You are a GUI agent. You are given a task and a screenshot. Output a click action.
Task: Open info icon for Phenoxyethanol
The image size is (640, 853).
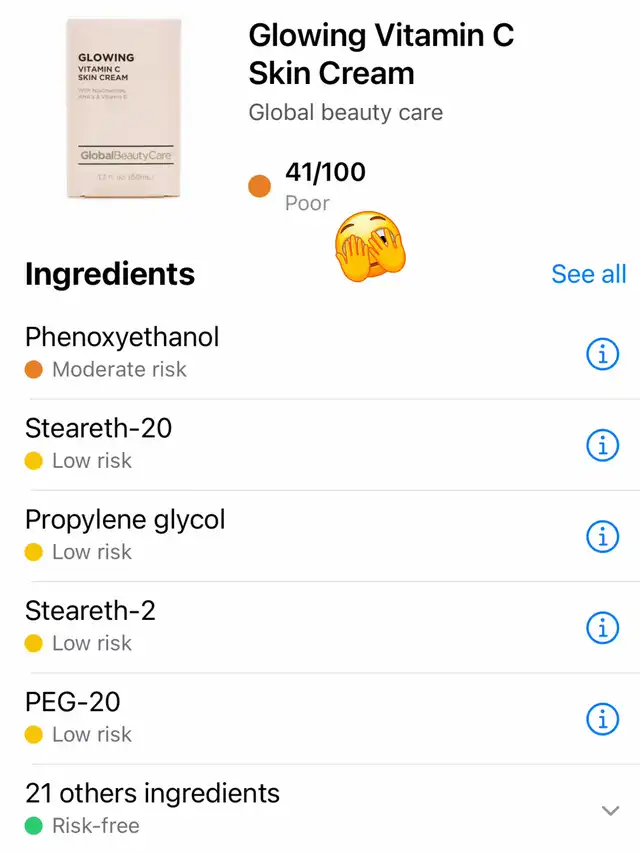click(x=602, y=353)
